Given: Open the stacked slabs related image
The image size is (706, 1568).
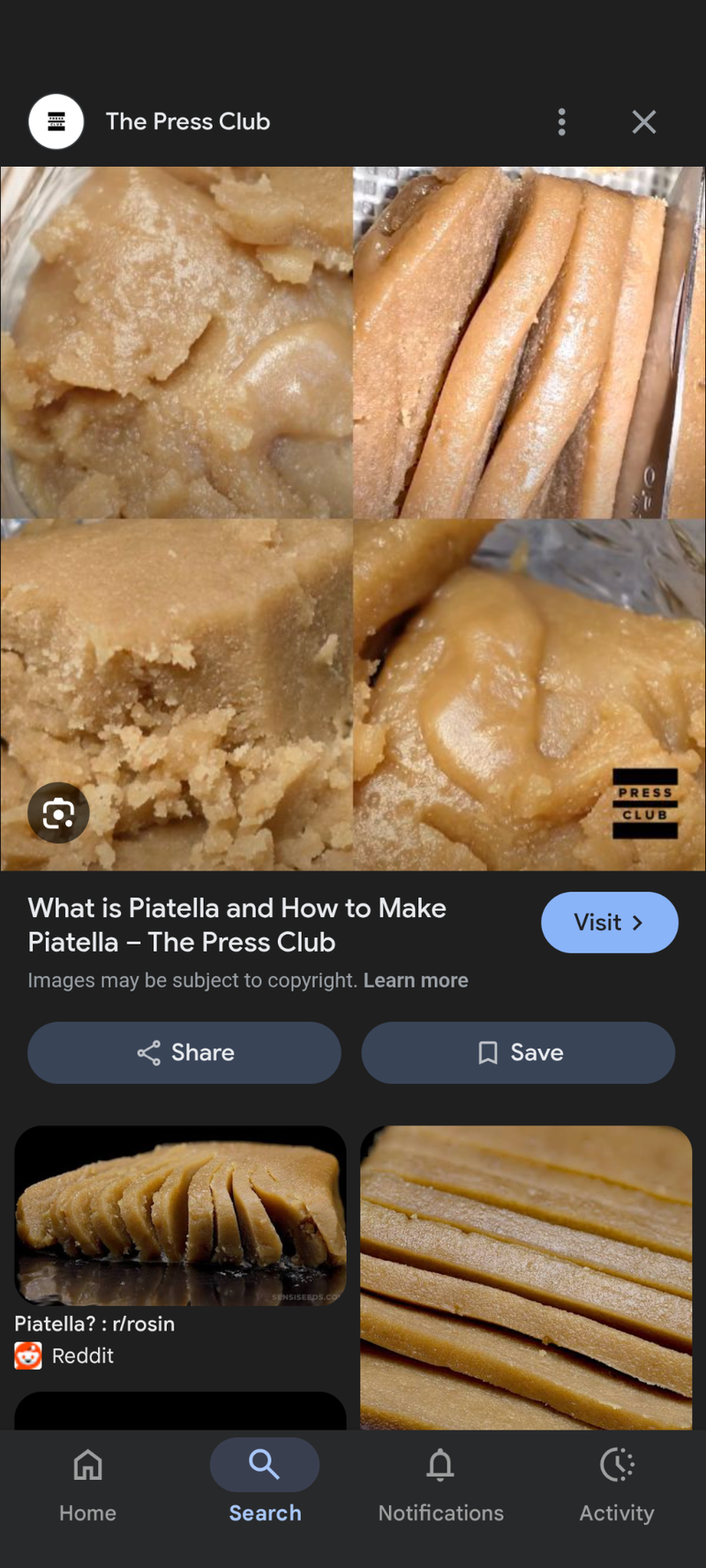Looking at the screenshot, I should coord(526,1277).
